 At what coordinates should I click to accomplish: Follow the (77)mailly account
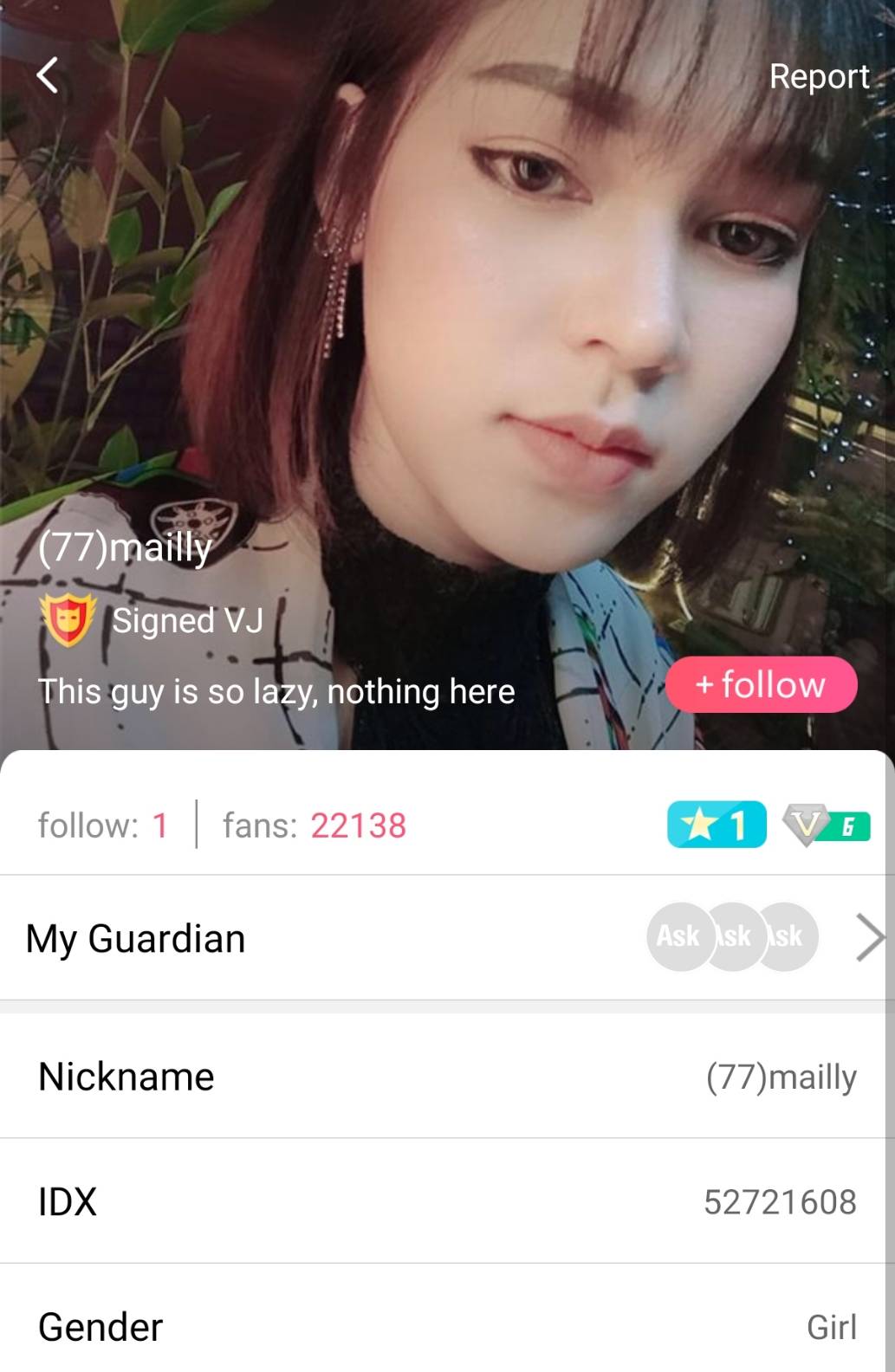click(x=761, y=684)
